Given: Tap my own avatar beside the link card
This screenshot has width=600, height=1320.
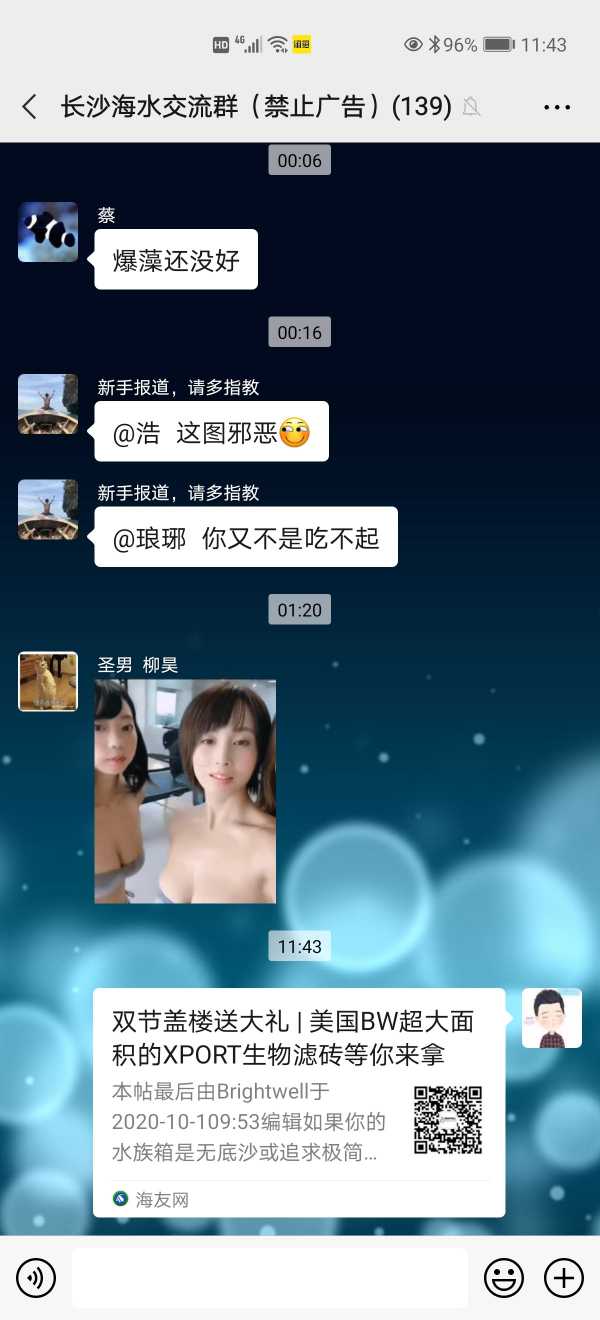Looking at the screenshot, I should [x=551, y=1018].
